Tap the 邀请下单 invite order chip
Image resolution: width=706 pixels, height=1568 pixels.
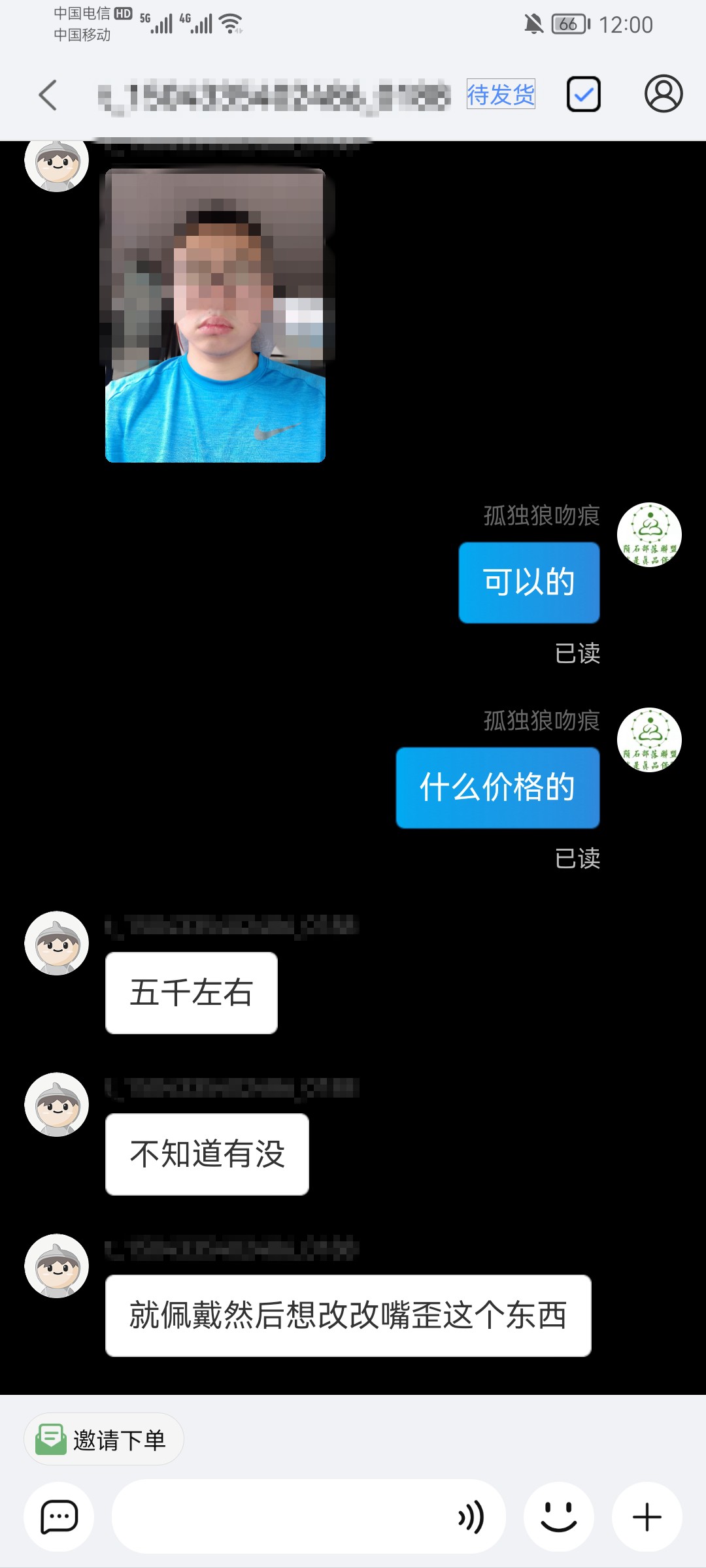coord(104,1439)
